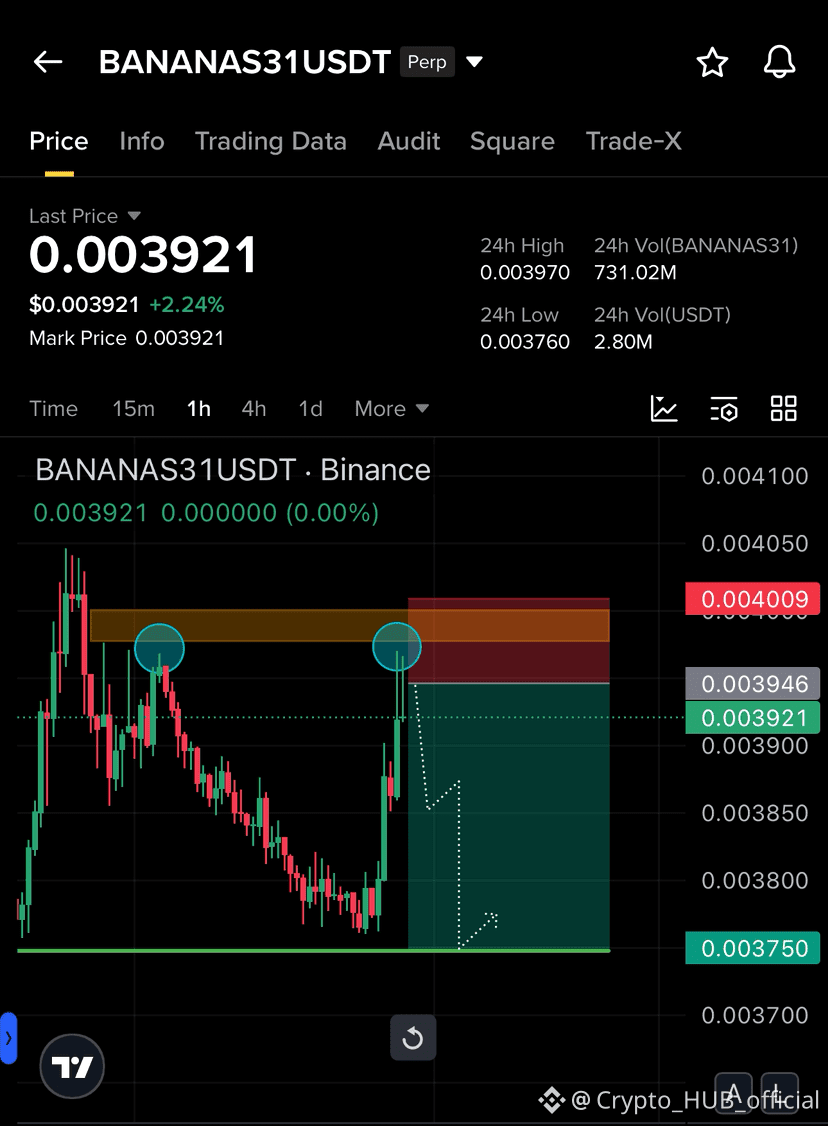This screenshot has width=828, height=1126.
Task: Favorite BANANAS31USDT using the star toggle
Action: (712, 61)
